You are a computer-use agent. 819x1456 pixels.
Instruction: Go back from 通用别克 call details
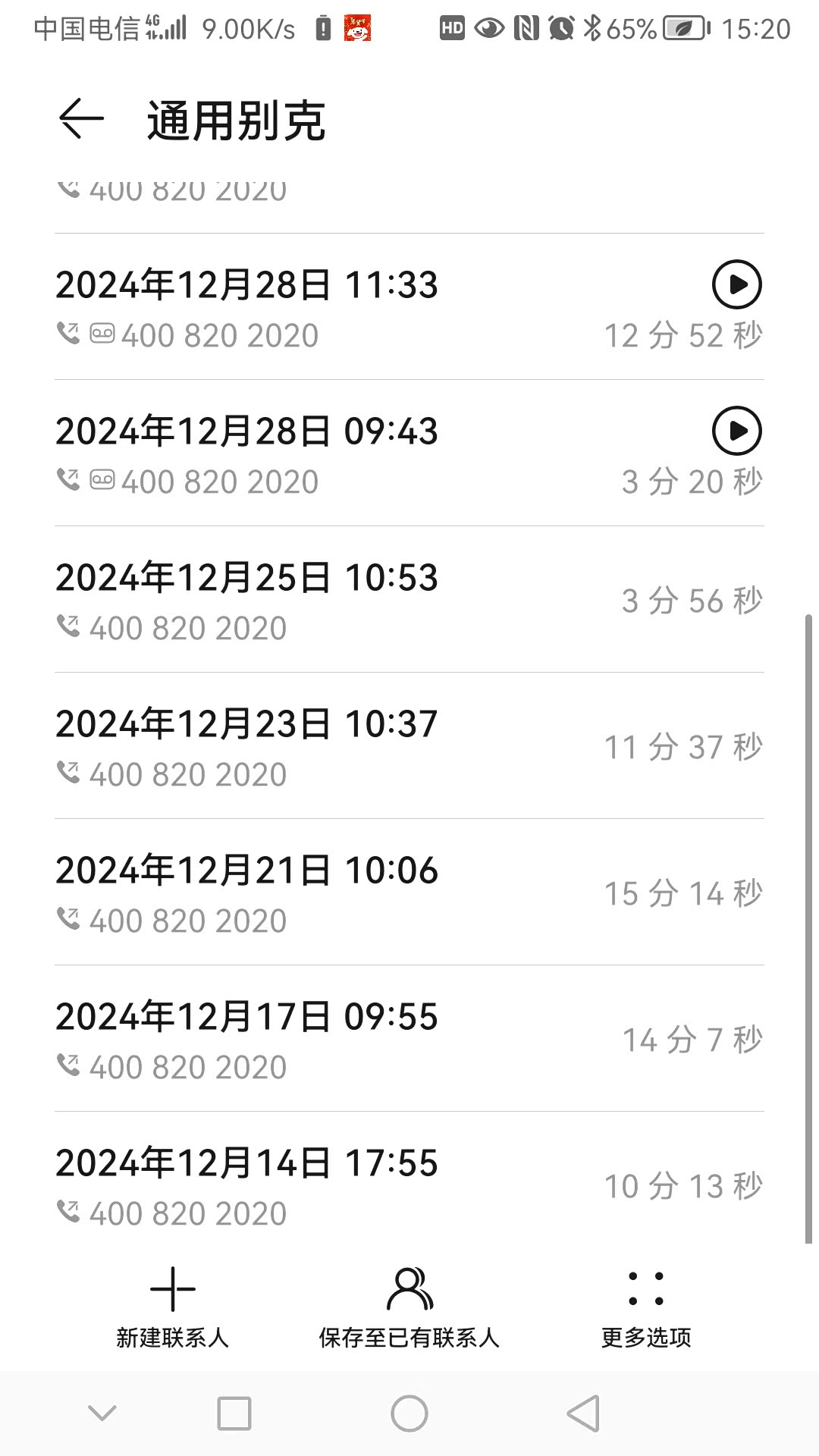pos(81,119)
